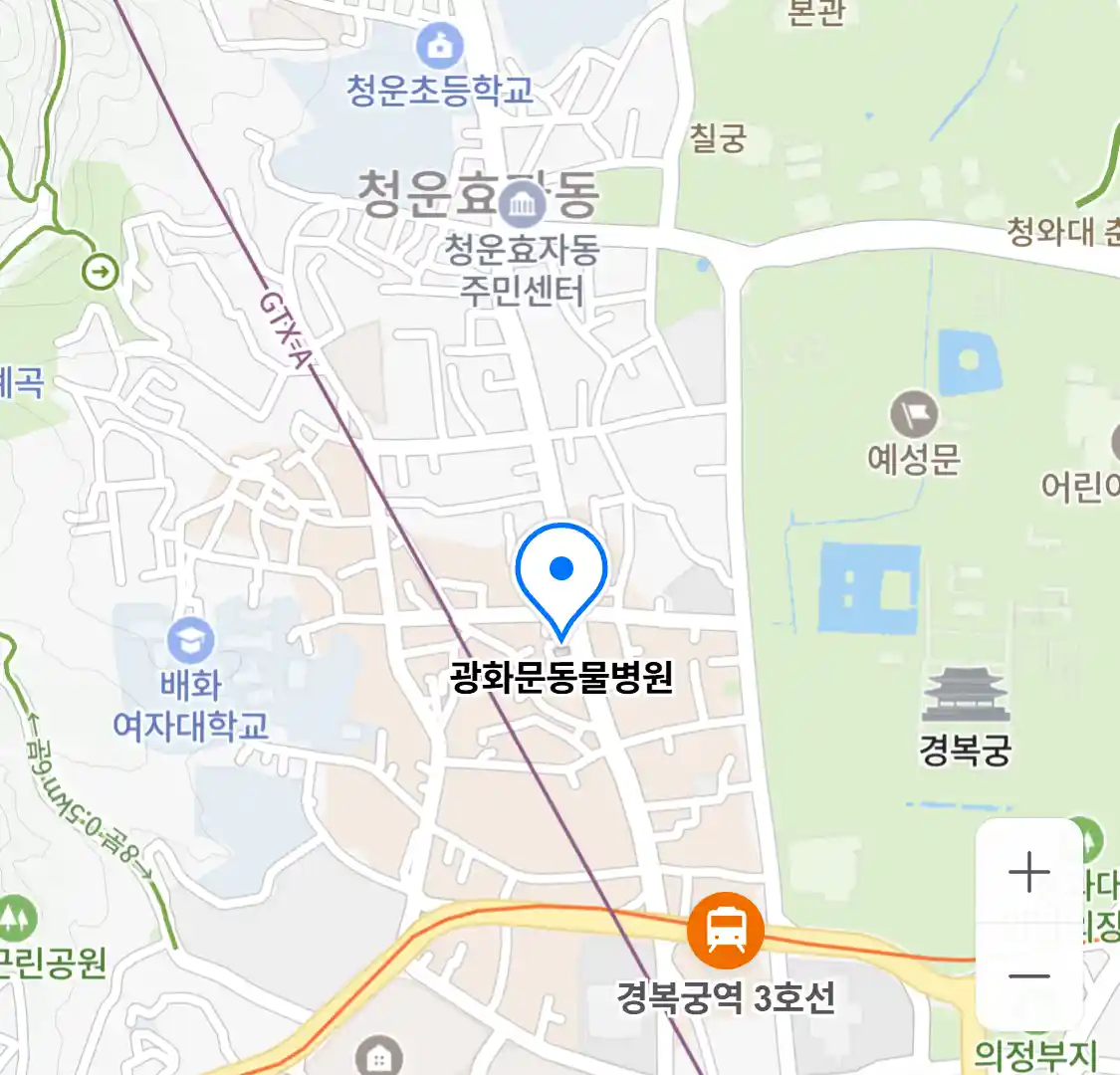
Task: Select the 청운초등학교 school marker
Action: (x=439, y=46)
